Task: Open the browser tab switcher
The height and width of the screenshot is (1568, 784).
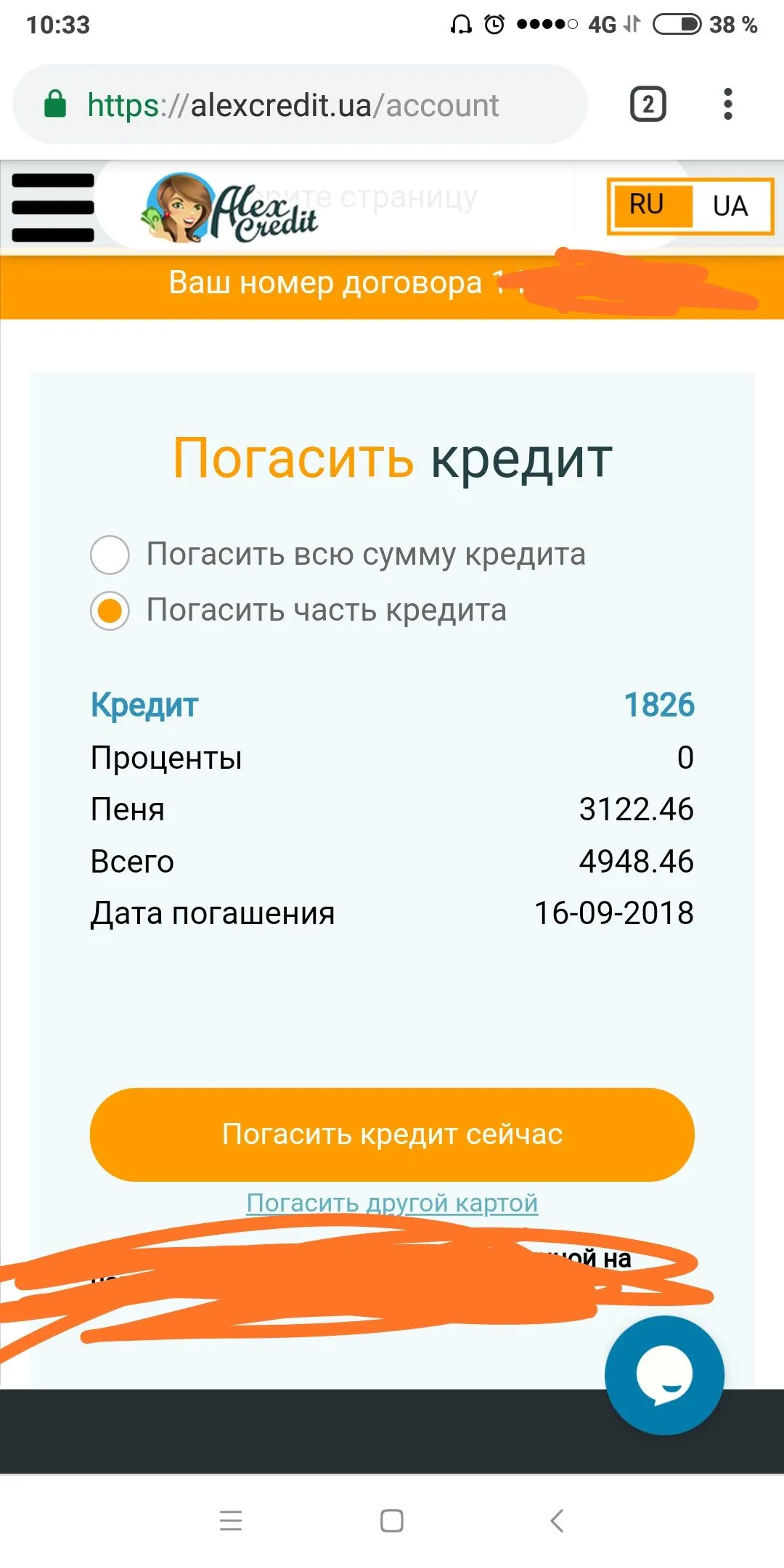Action: (648, 105)
